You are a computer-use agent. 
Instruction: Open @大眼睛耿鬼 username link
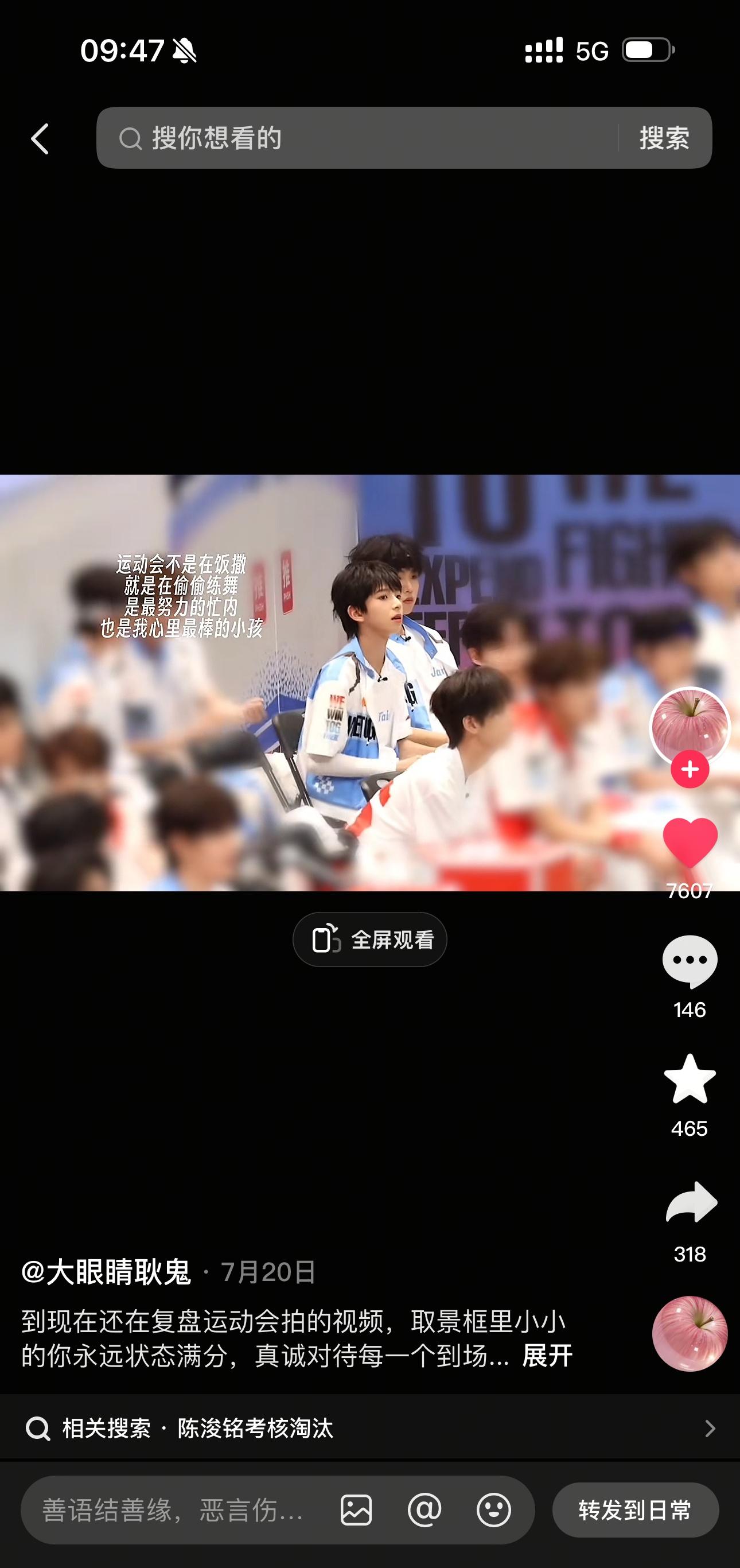107,1272
